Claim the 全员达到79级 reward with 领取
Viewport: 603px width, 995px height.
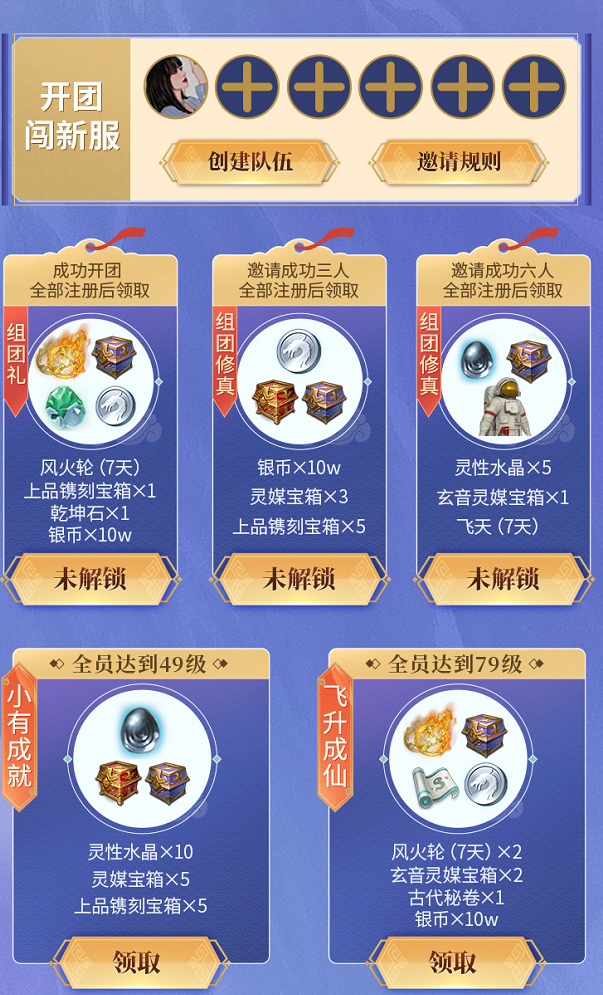point(453,963)
